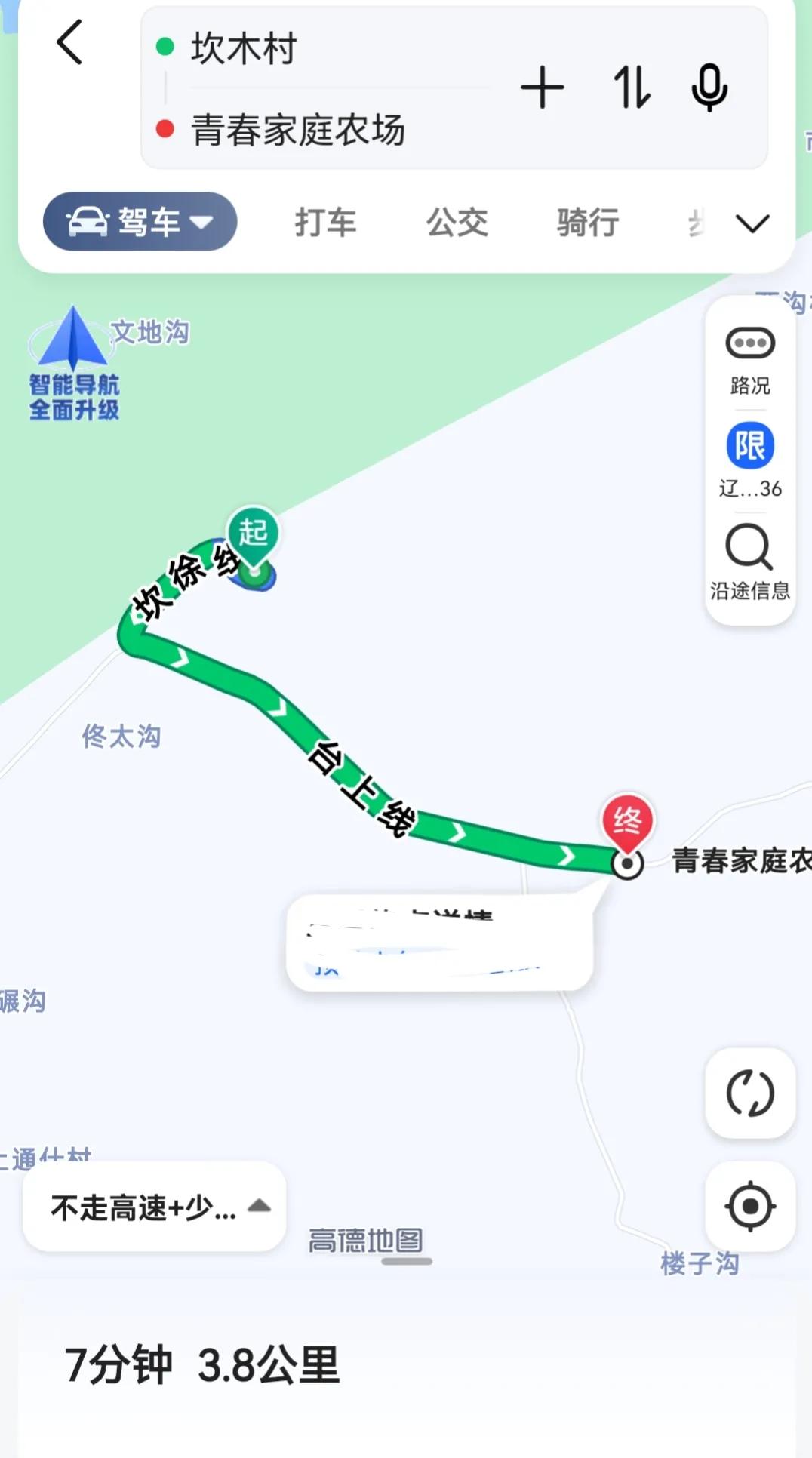Image resolution: width=812 pixels, height=1458 pixels.
Task: Open the 驾车 driving mode dropdown
Action: pos(140,222)
